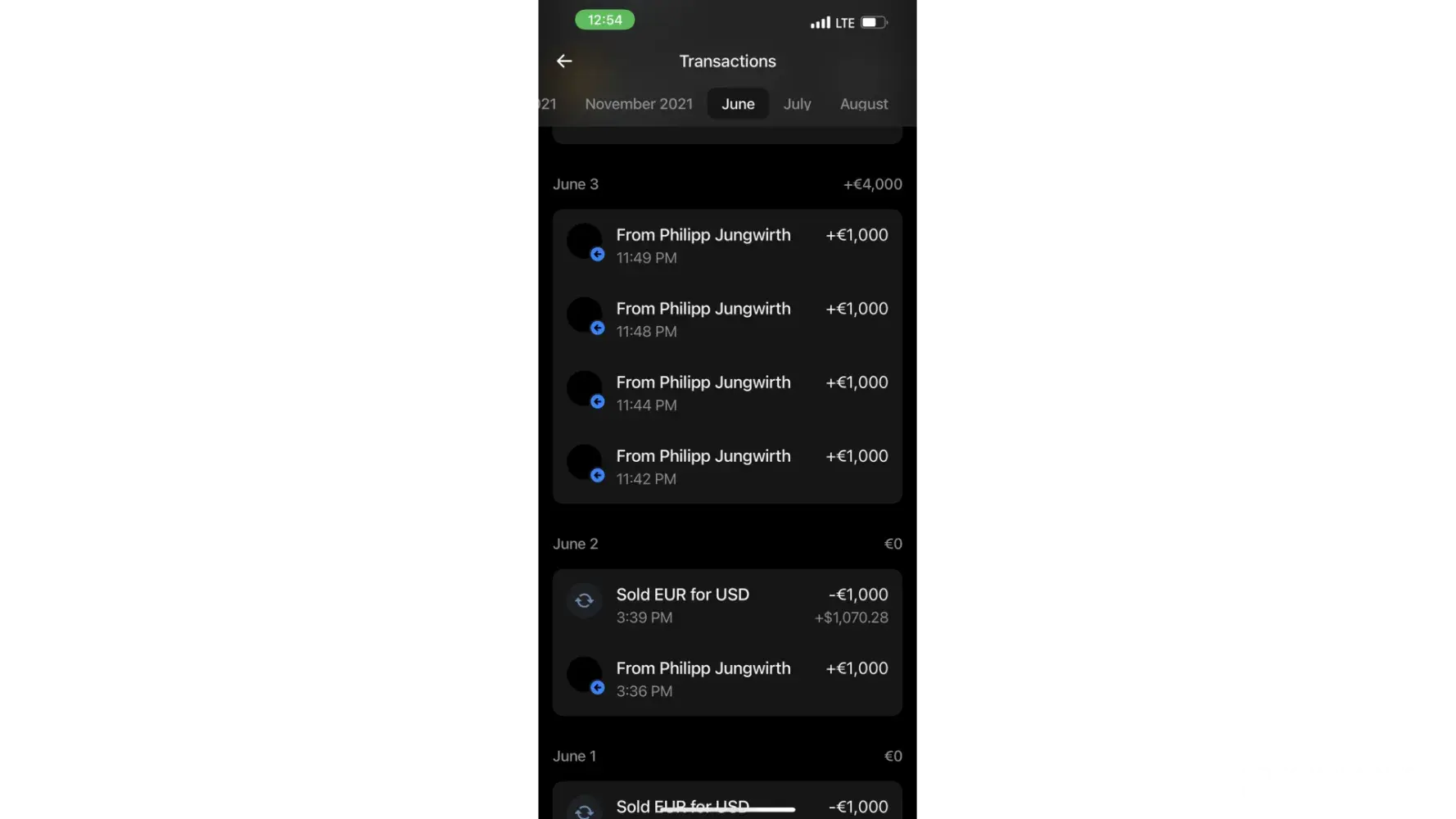Switch to the November 2021 tab
The image size is (1456, 819).
[x=639, y=104]
